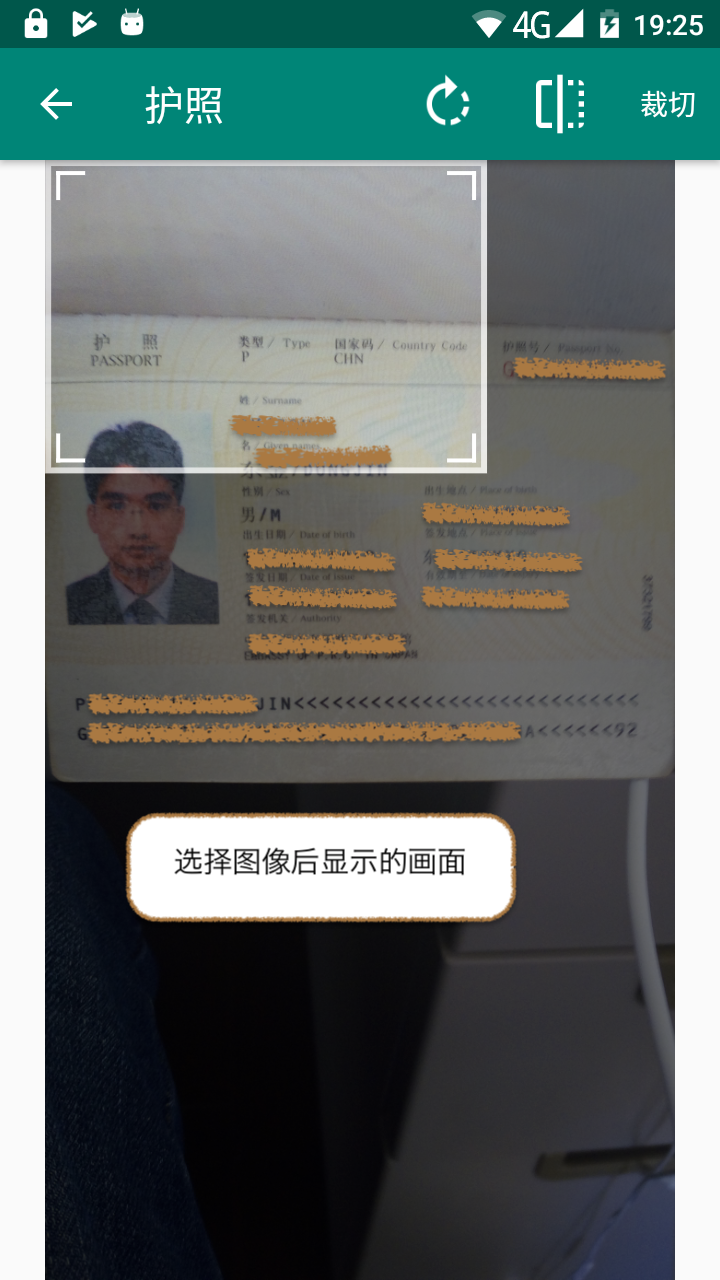Tap 裁切 to crop the image
The width and height of the screenshot is (720, 1280).
pyautogui.click(x=667, y=104)
